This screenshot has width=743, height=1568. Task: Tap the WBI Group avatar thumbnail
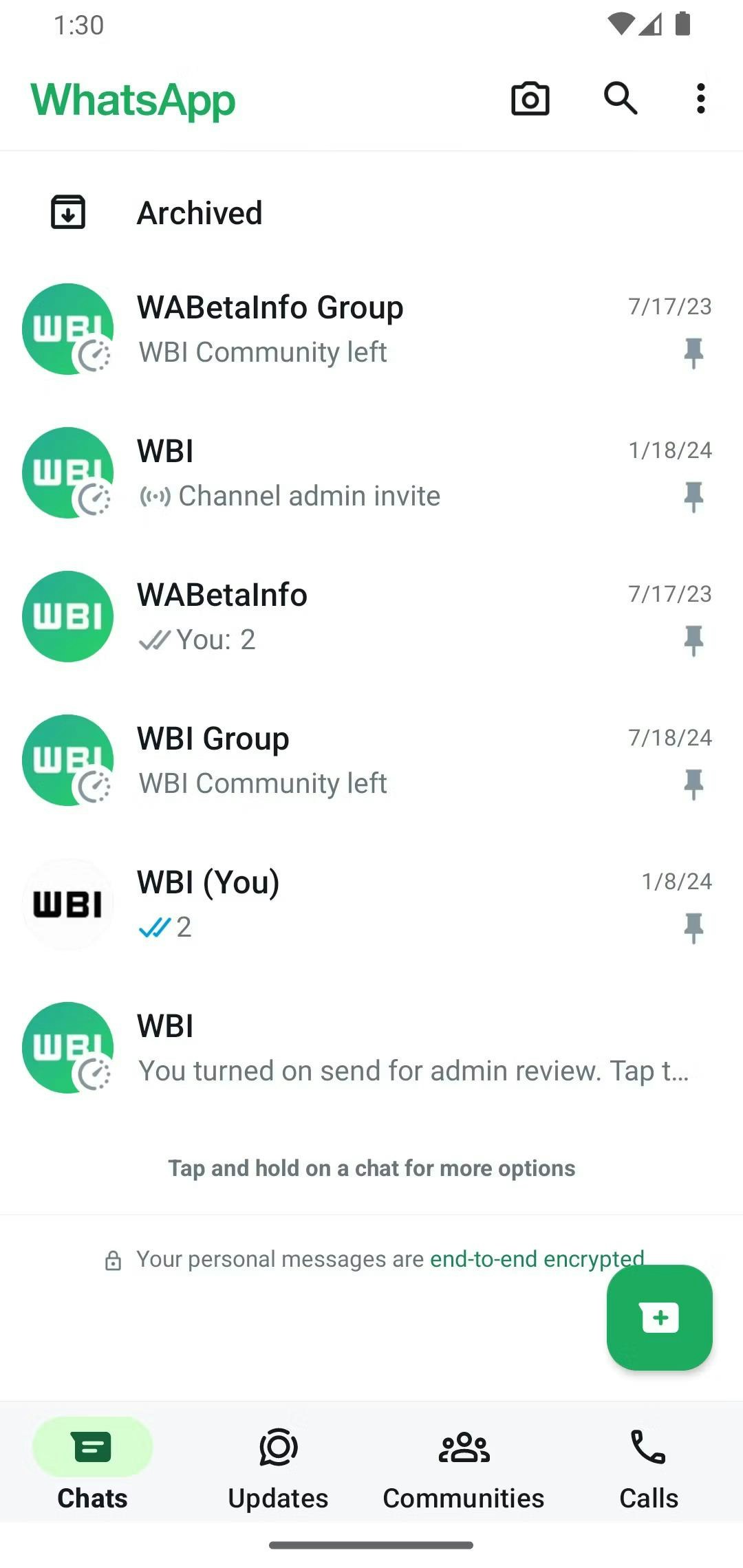pyautogui.click(x=67, y=760)
